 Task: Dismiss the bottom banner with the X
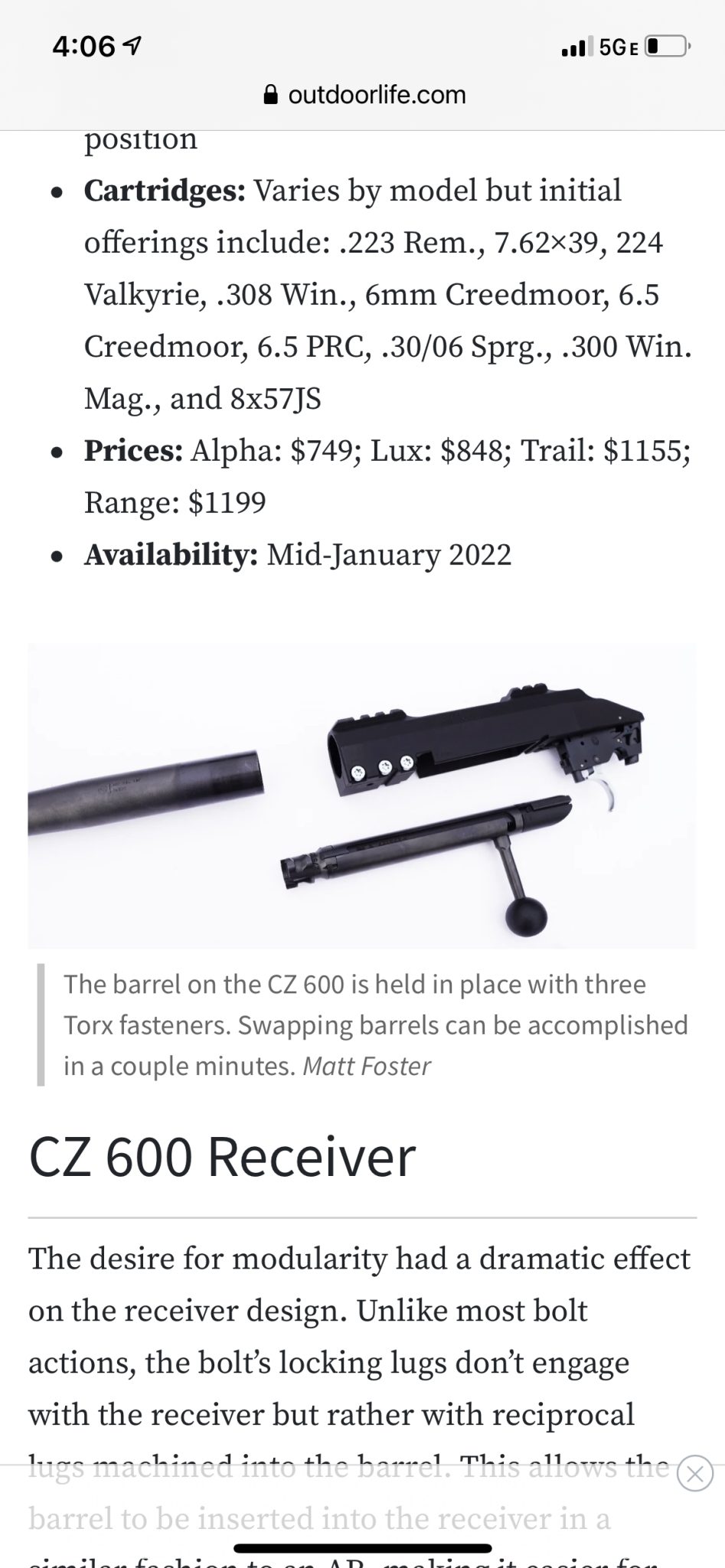click(x=695, y=1474)
